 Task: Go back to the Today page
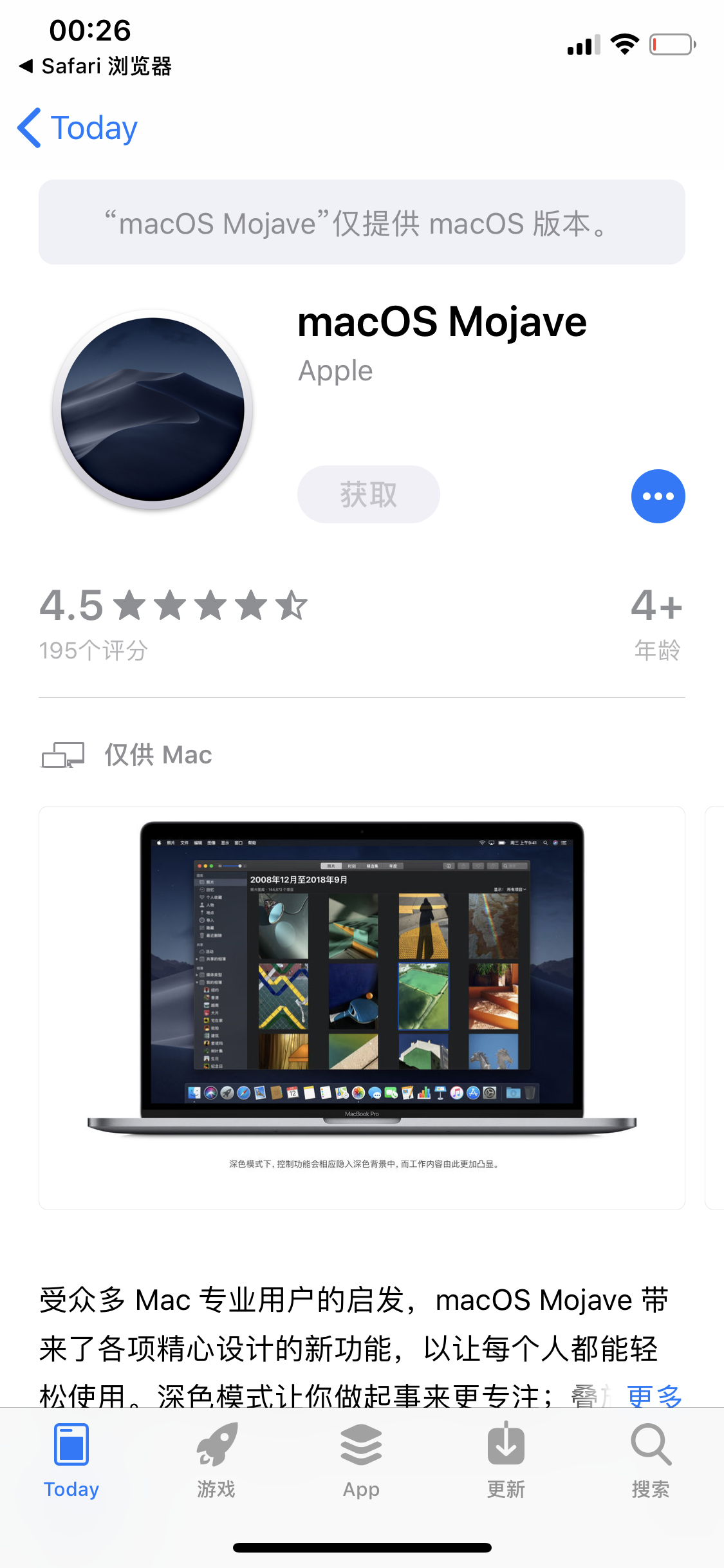[x=78, y=128]
